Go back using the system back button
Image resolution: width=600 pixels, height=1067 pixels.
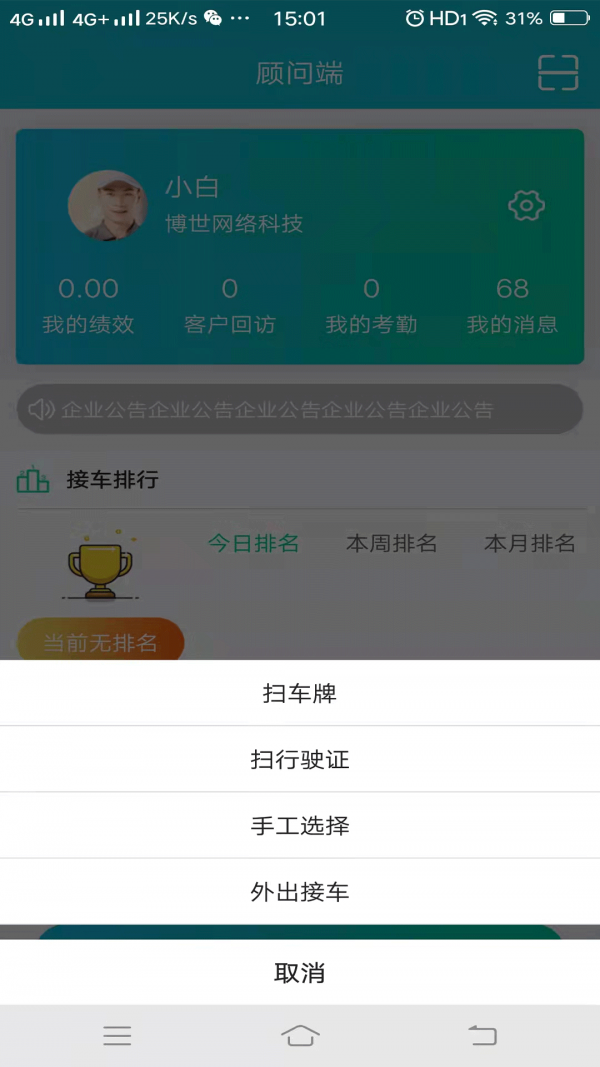point(483,1036)
